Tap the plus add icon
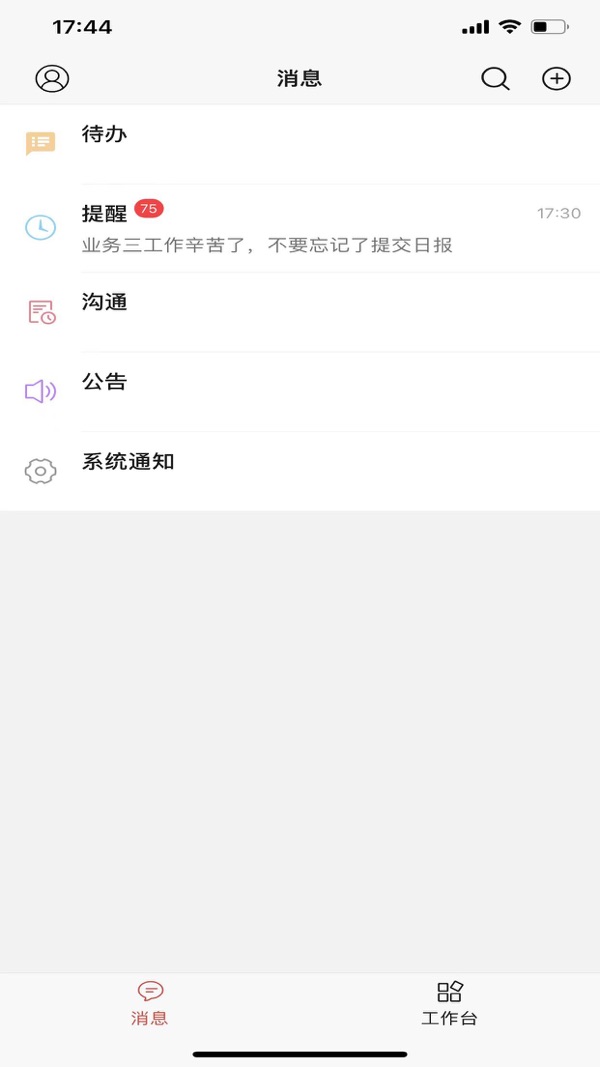 [x=556, y=79]
